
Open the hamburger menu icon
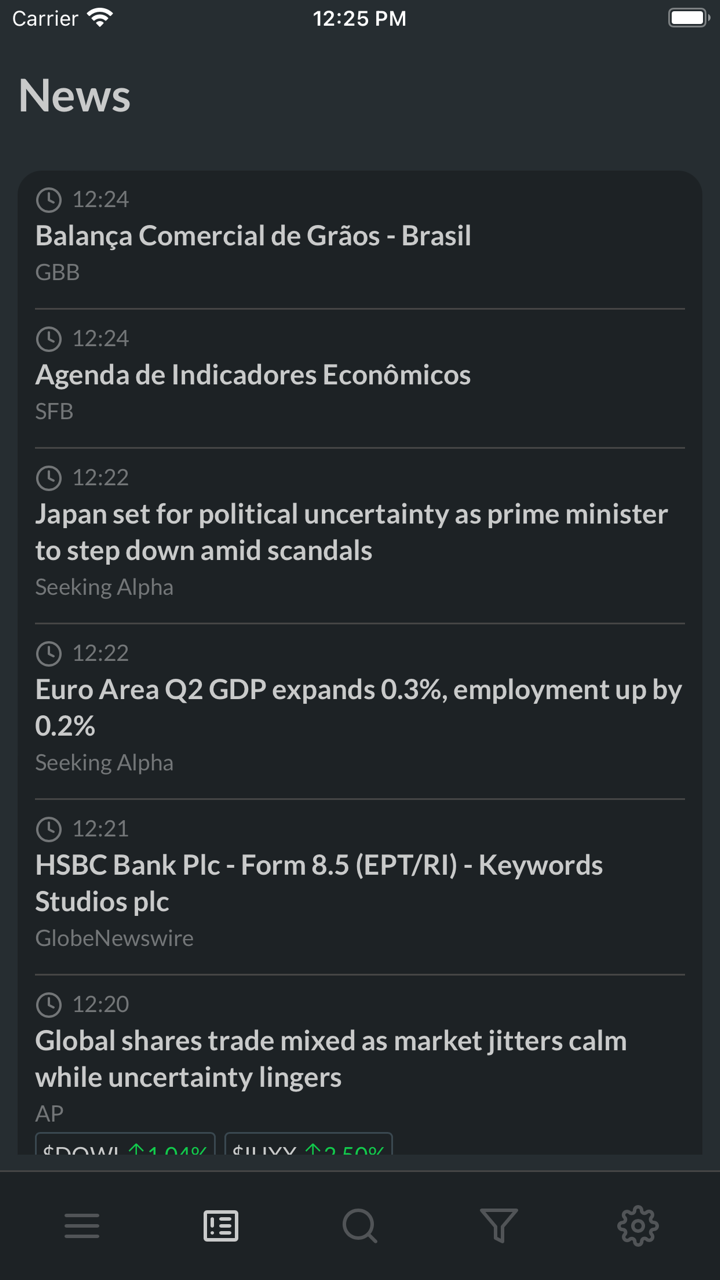pyautogui.click(x=82, y=1225)
